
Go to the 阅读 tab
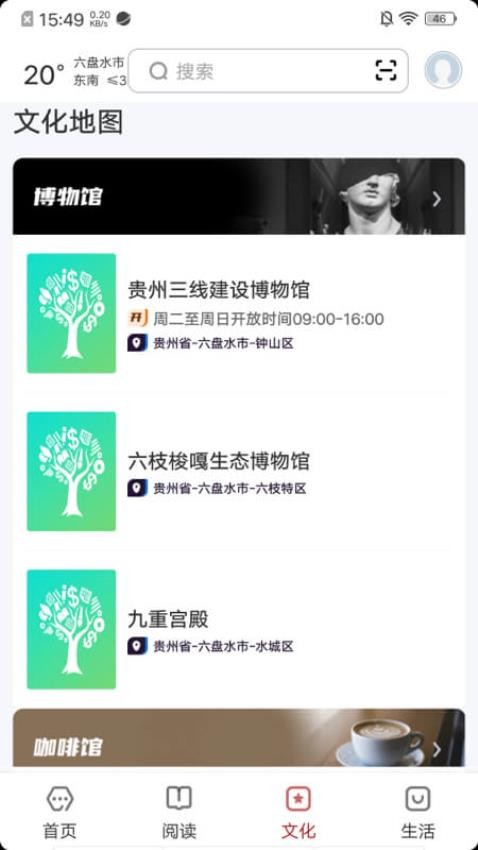(179, 812)
